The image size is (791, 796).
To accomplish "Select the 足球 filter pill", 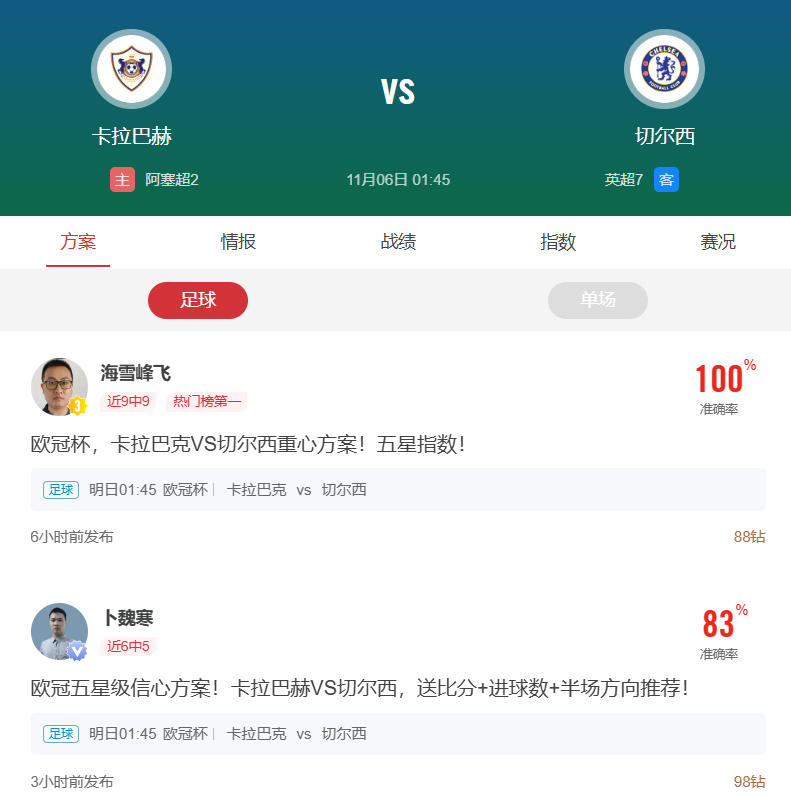I will click(198, 300).
